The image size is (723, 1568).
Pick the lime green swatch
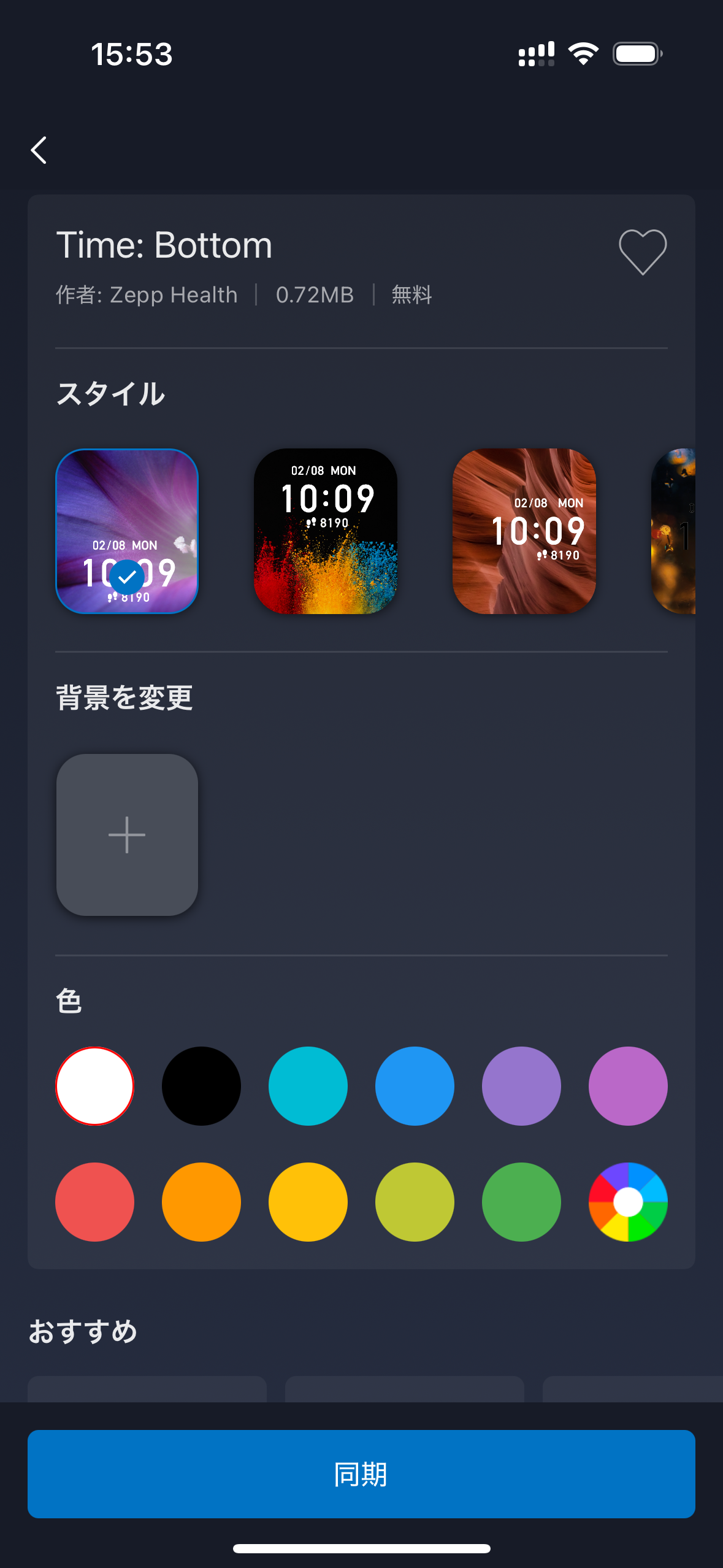tap(415, 1202)
